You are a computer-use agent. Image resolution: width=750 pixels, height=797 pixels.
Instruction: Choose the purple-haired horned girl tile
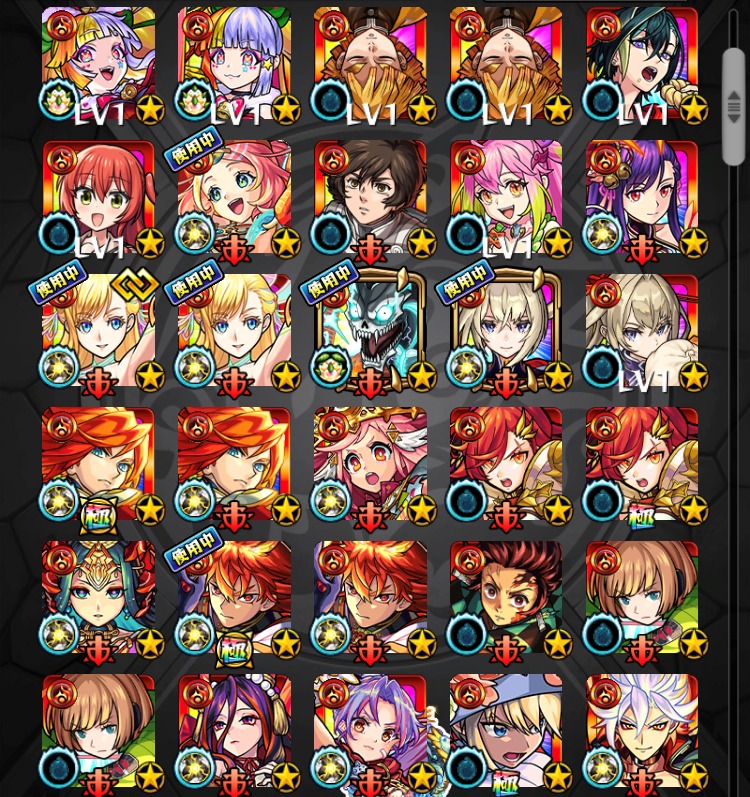[x=642, y=197]
